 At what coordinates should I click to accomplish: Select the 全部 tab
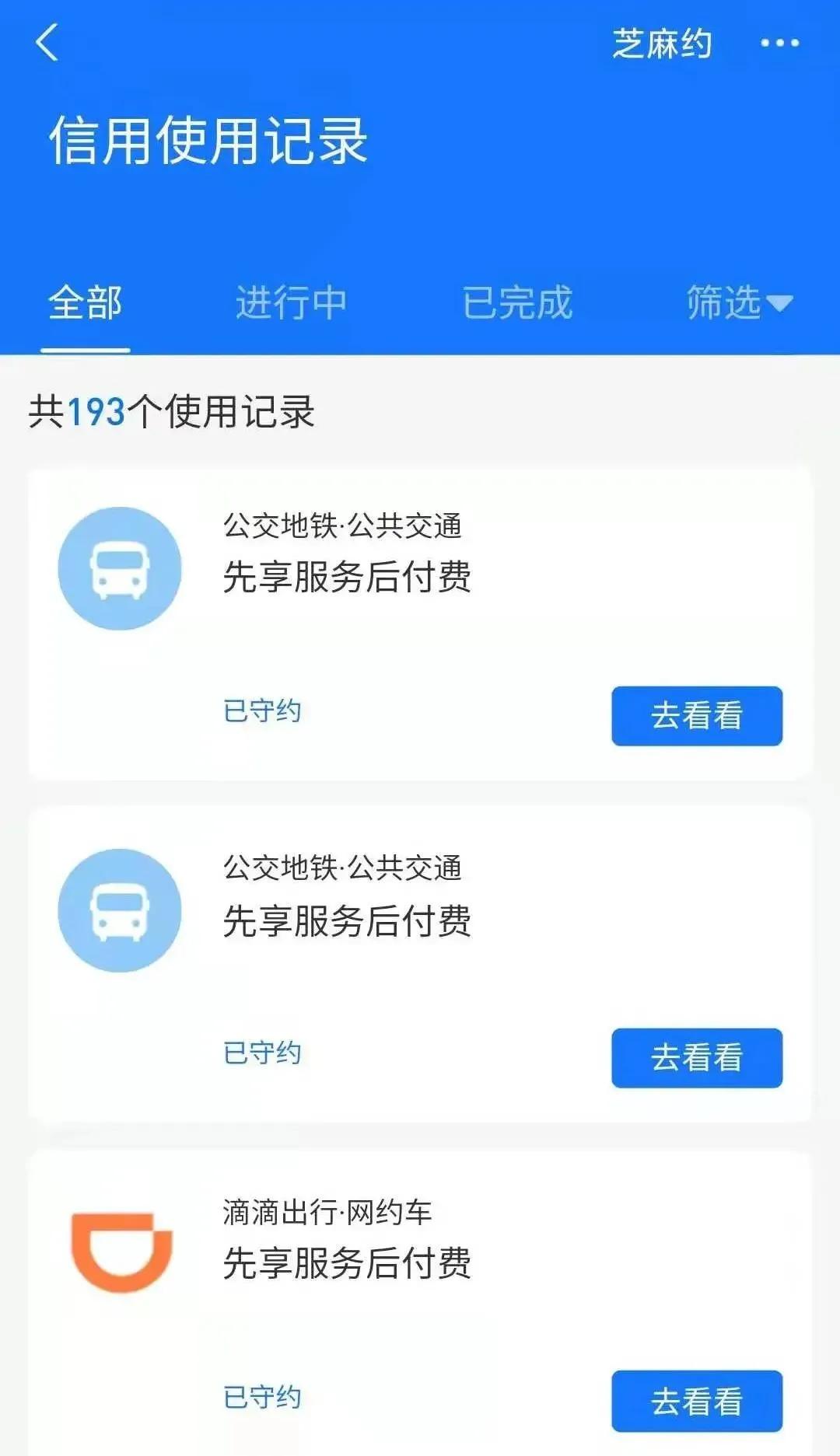[x=84, y=303]
